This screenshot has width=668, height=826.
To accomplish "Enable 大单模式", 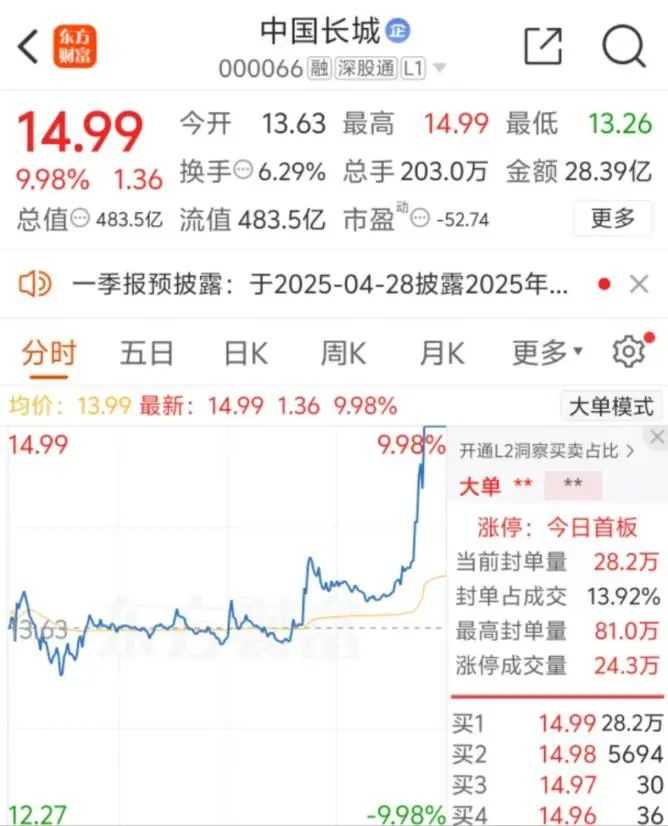I will [x=610, y=406].
